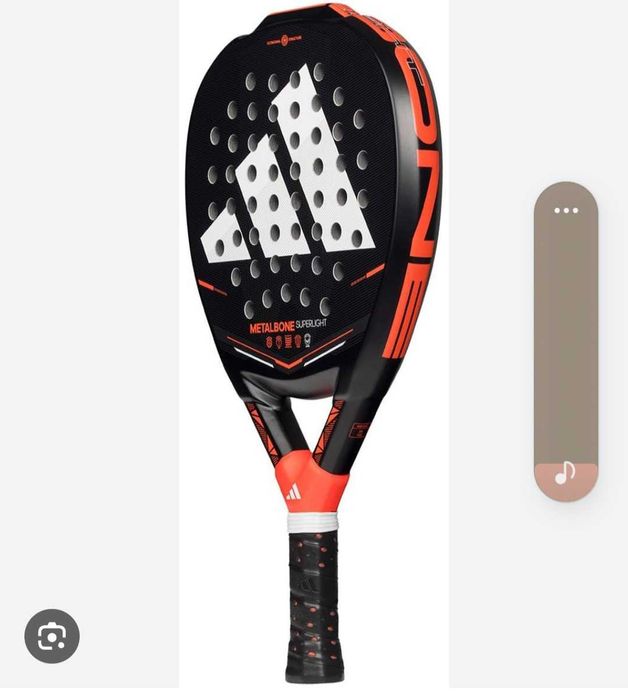Search this image with Google Lens
The height and width of the screenshot is (699, 628).
(x=52, y=636)
